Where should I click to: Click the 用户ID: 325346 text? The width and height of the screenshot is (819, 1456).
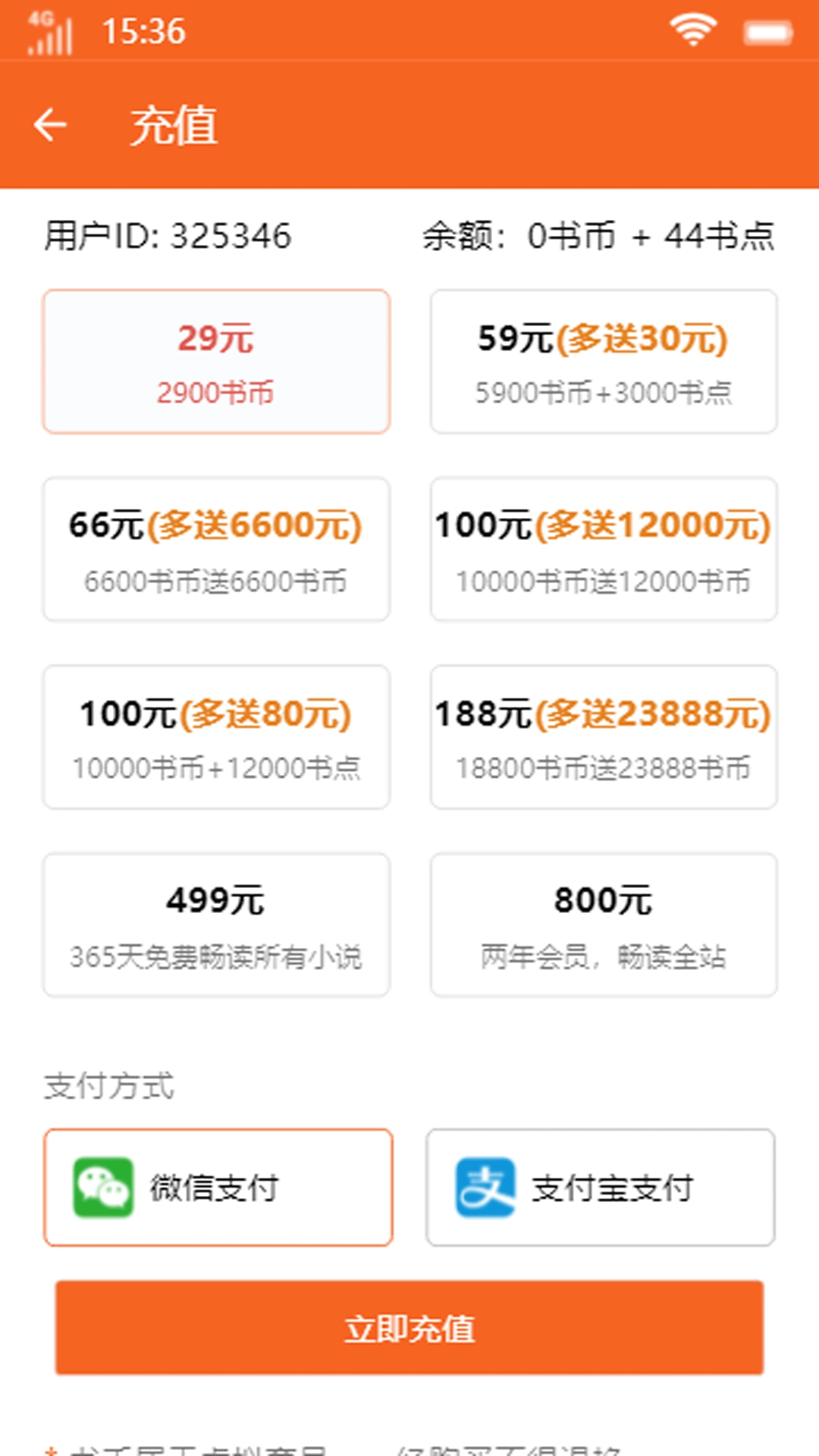168,235
